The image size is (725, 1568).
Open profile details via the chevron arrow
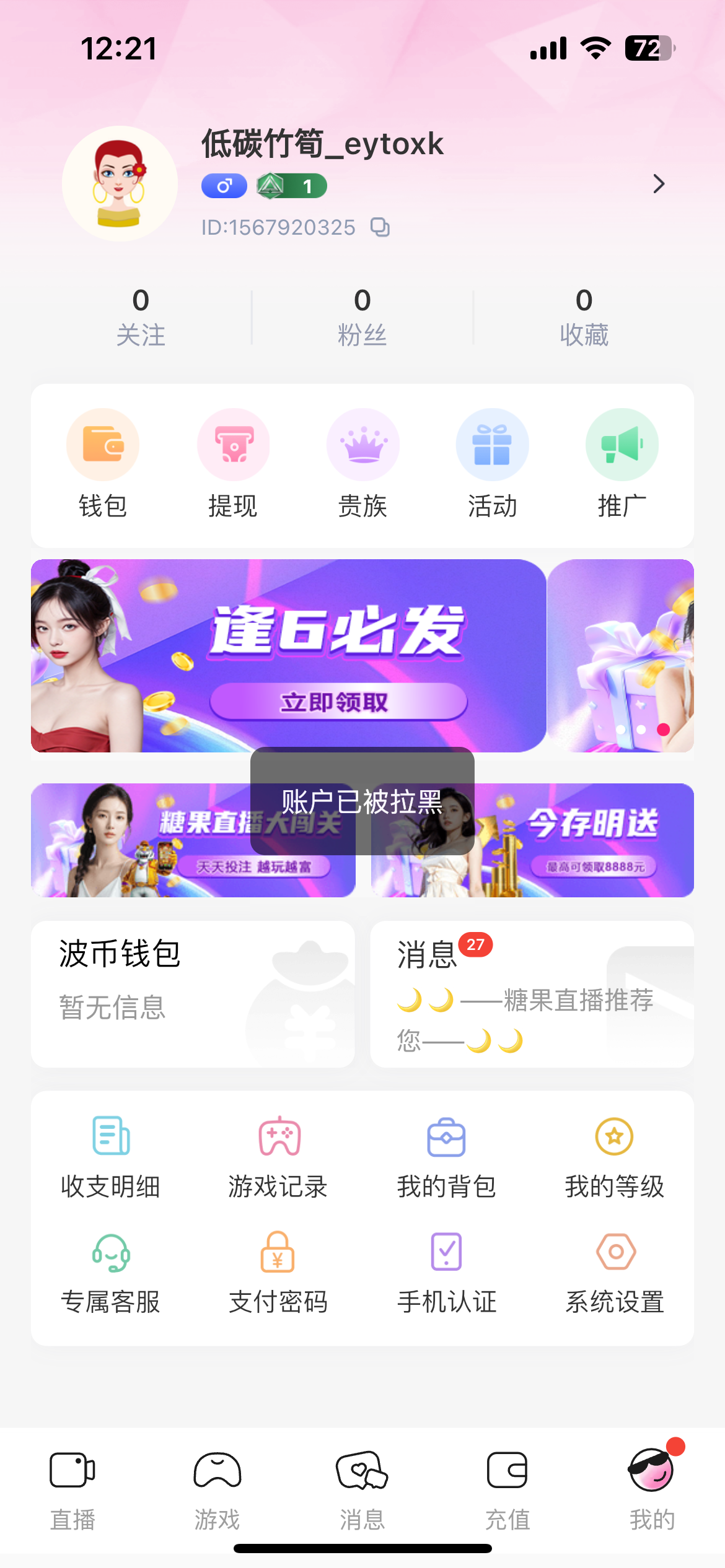point(659,184)
